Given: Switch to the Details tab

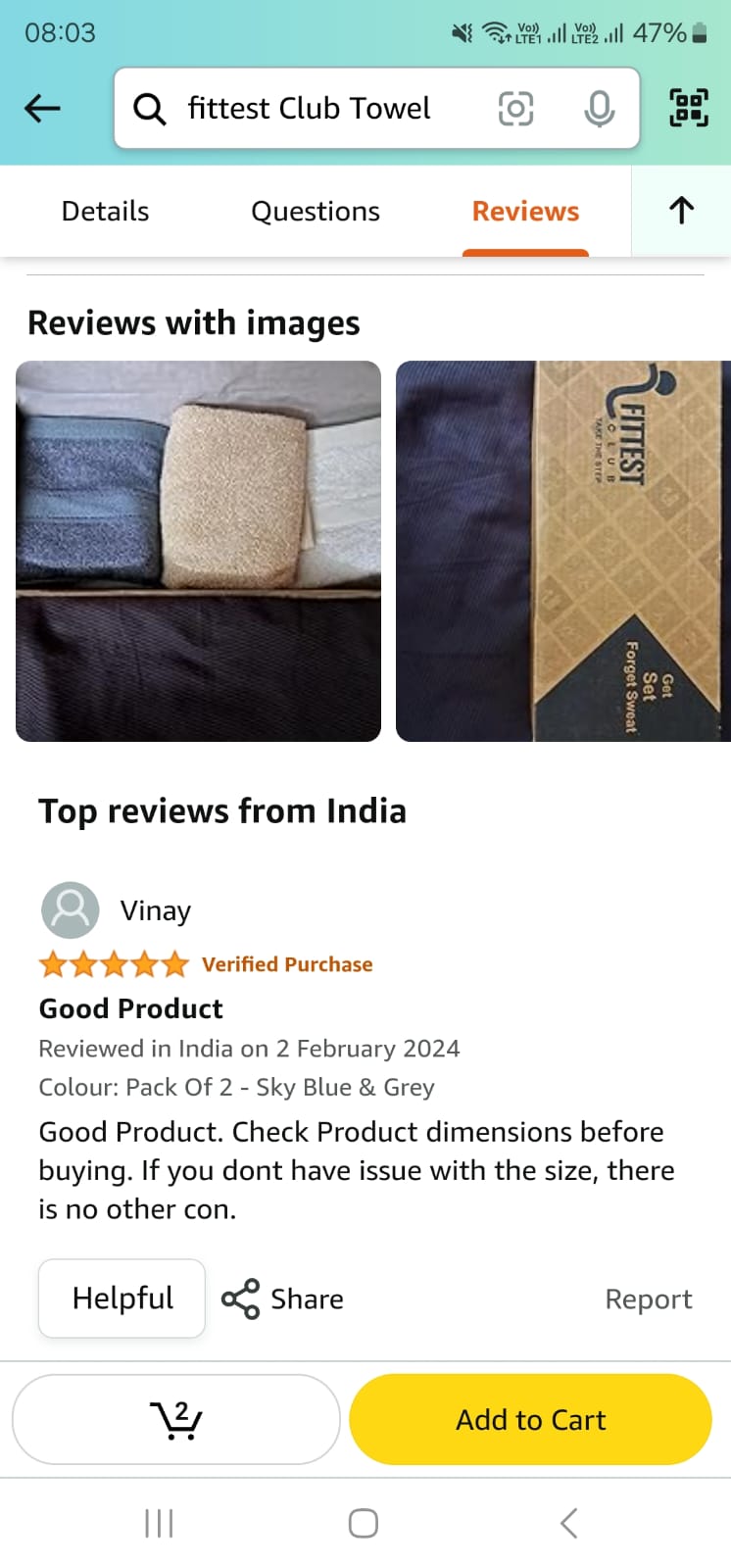Looking at the screenshot, I should (x=105, y=212).
